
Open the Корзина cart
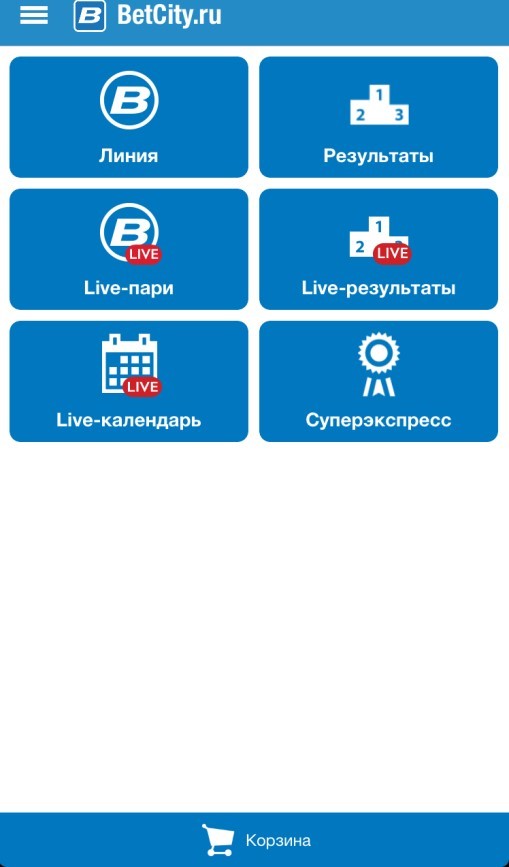pos(255,840)
